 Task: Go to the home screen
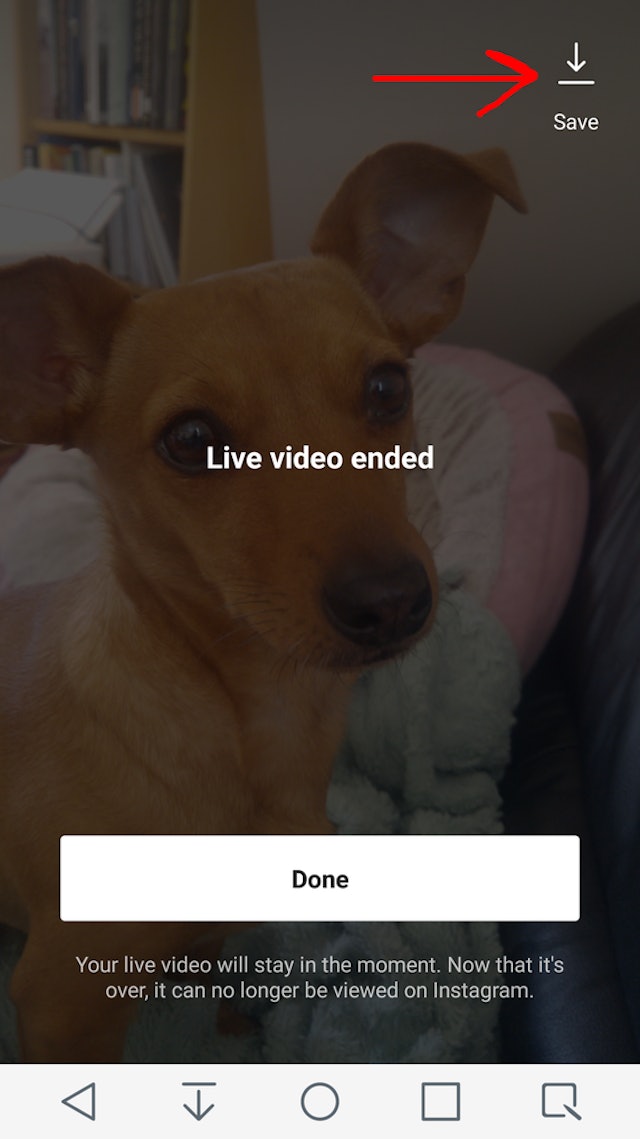click(320, 1101)
